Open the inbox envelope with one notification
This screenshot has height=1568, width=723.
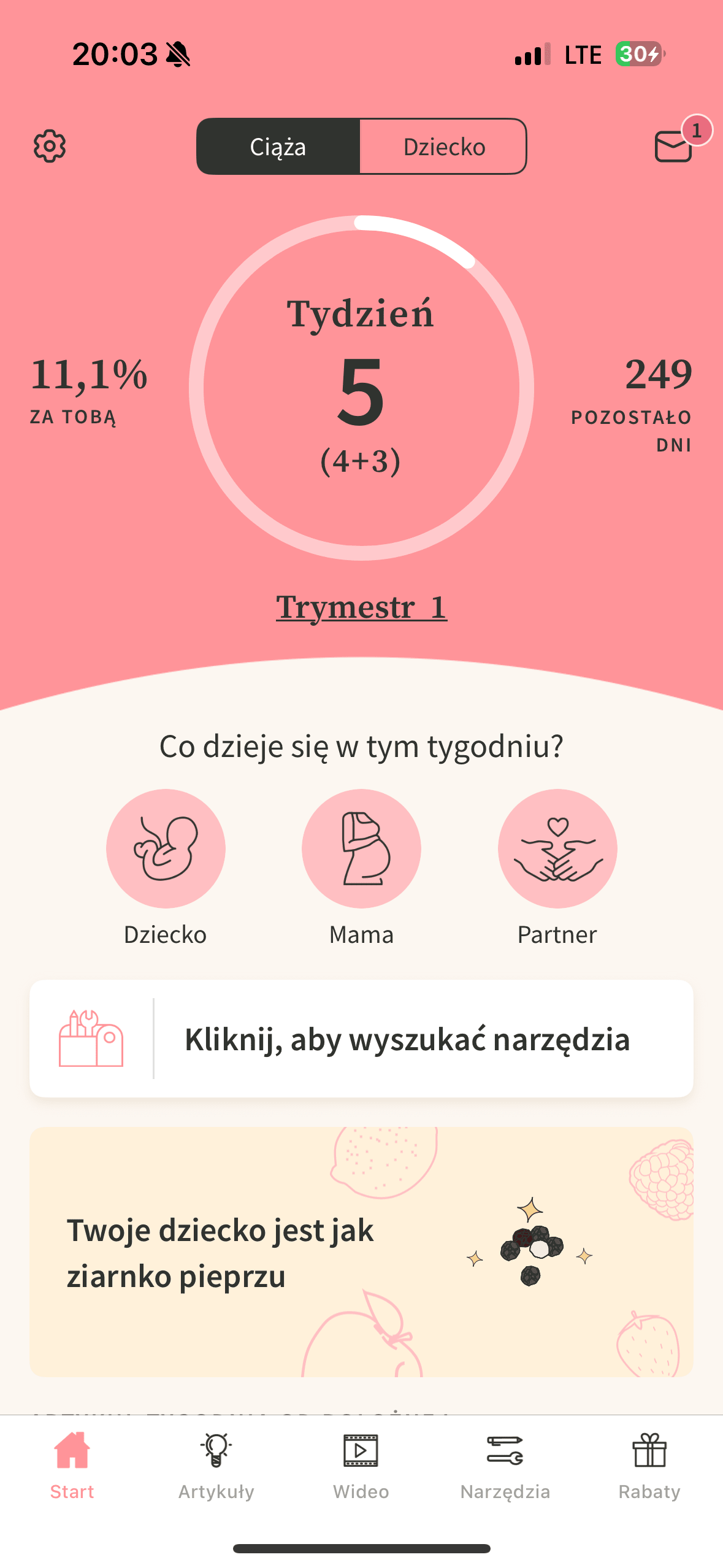(674, 146)
